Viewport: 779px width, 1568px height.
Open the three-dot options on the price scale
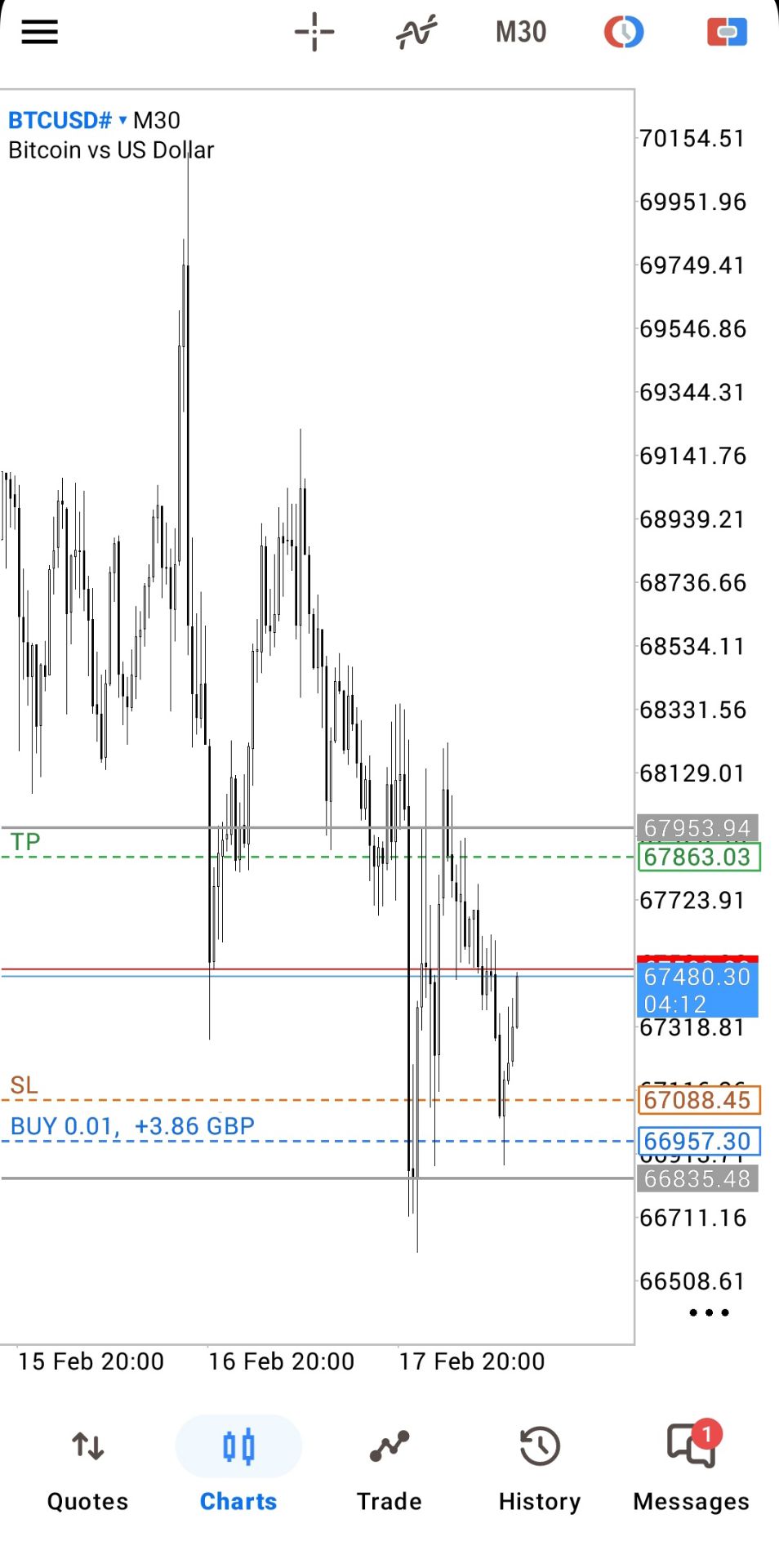coord(709,1312)
